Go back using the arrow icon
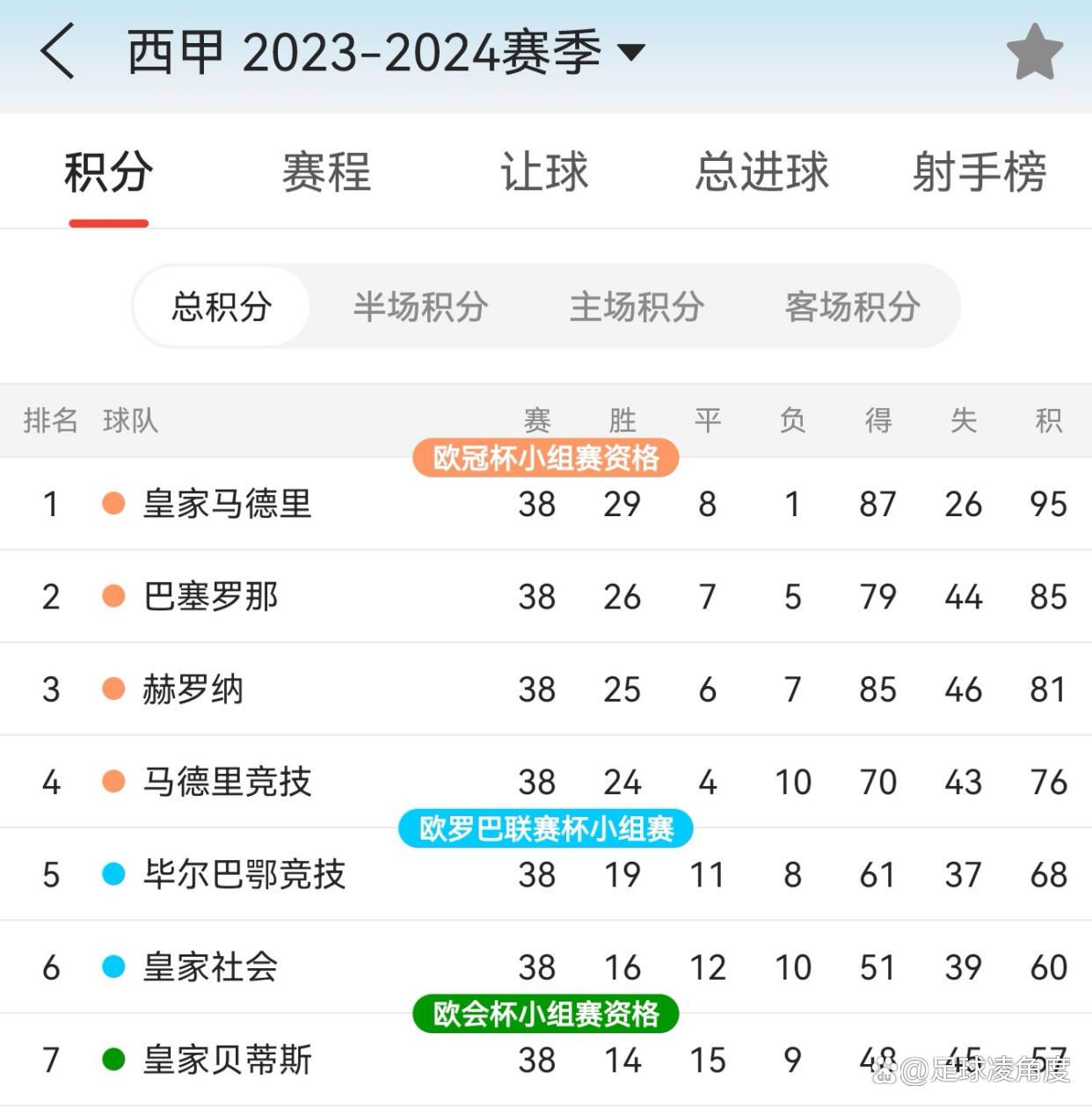Screen dimensions: 1092x1108 tap(58, 52)
